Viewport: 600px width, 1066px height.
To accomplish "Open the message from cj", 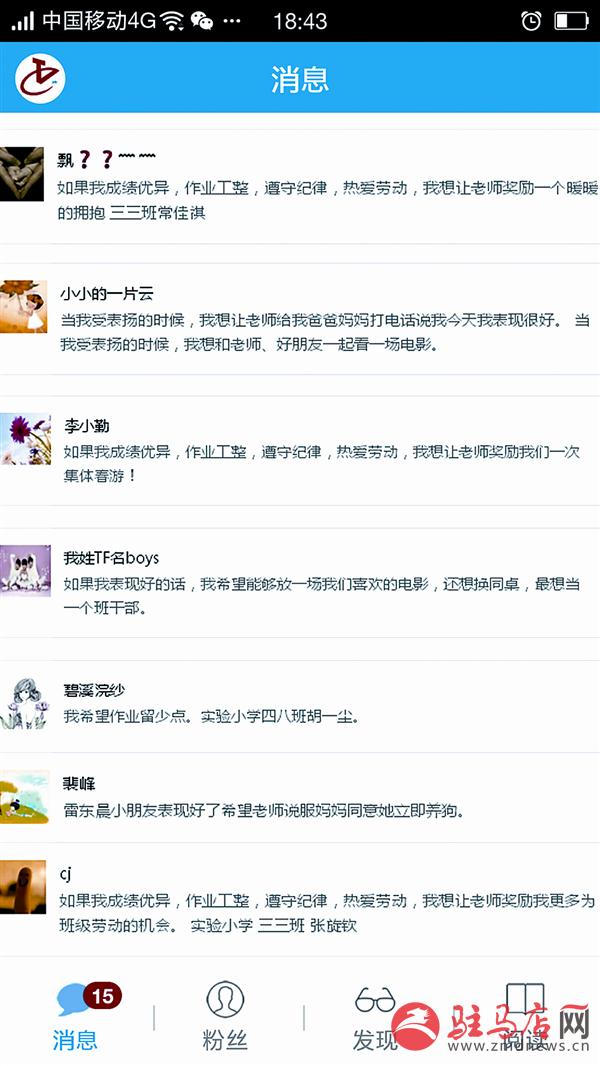I will tap(320, 900).
